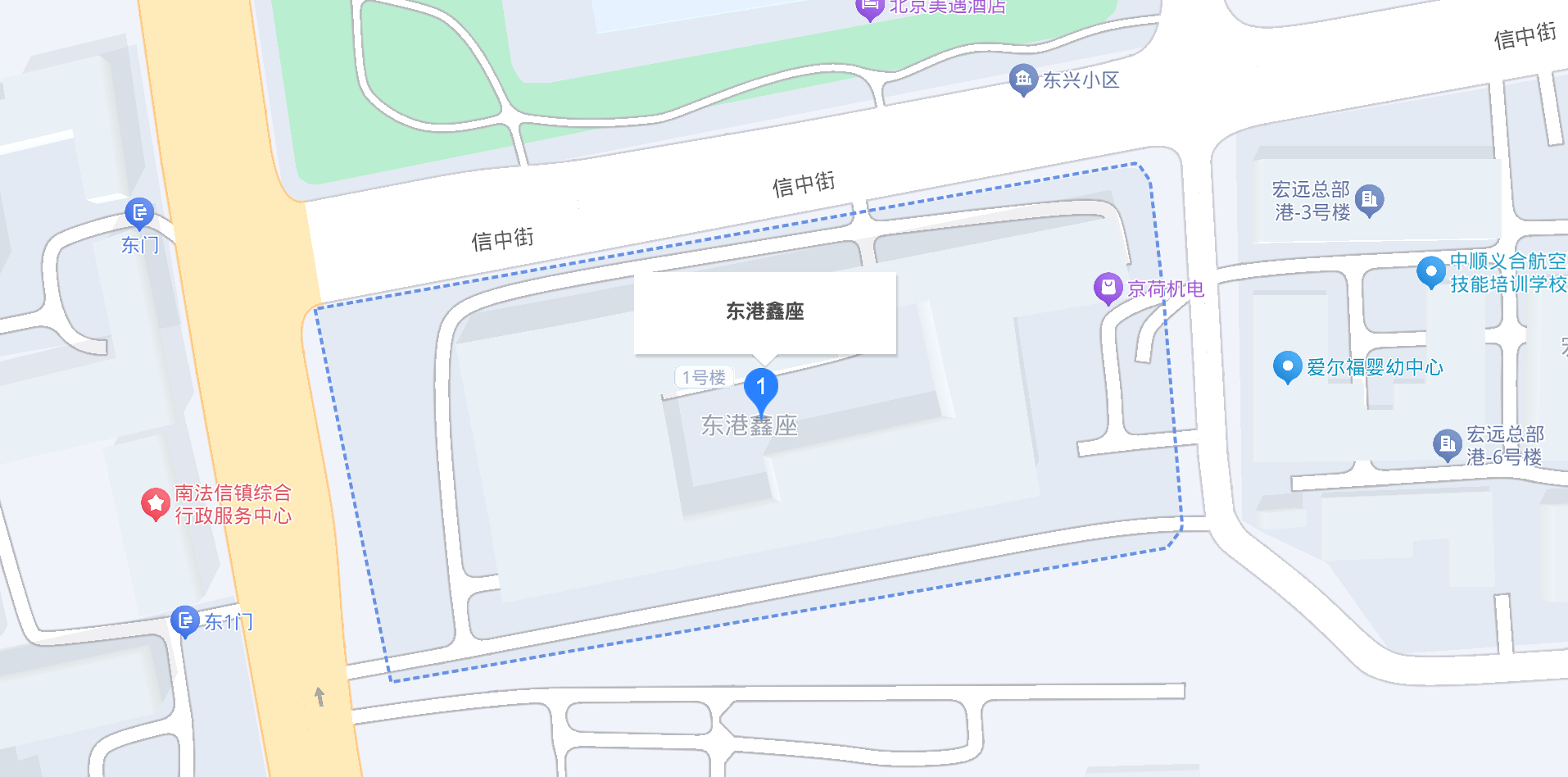Open 南法信镇综合行政服务中心 marker
This screenshot has height=777, width=1568.
coord(155,503)
